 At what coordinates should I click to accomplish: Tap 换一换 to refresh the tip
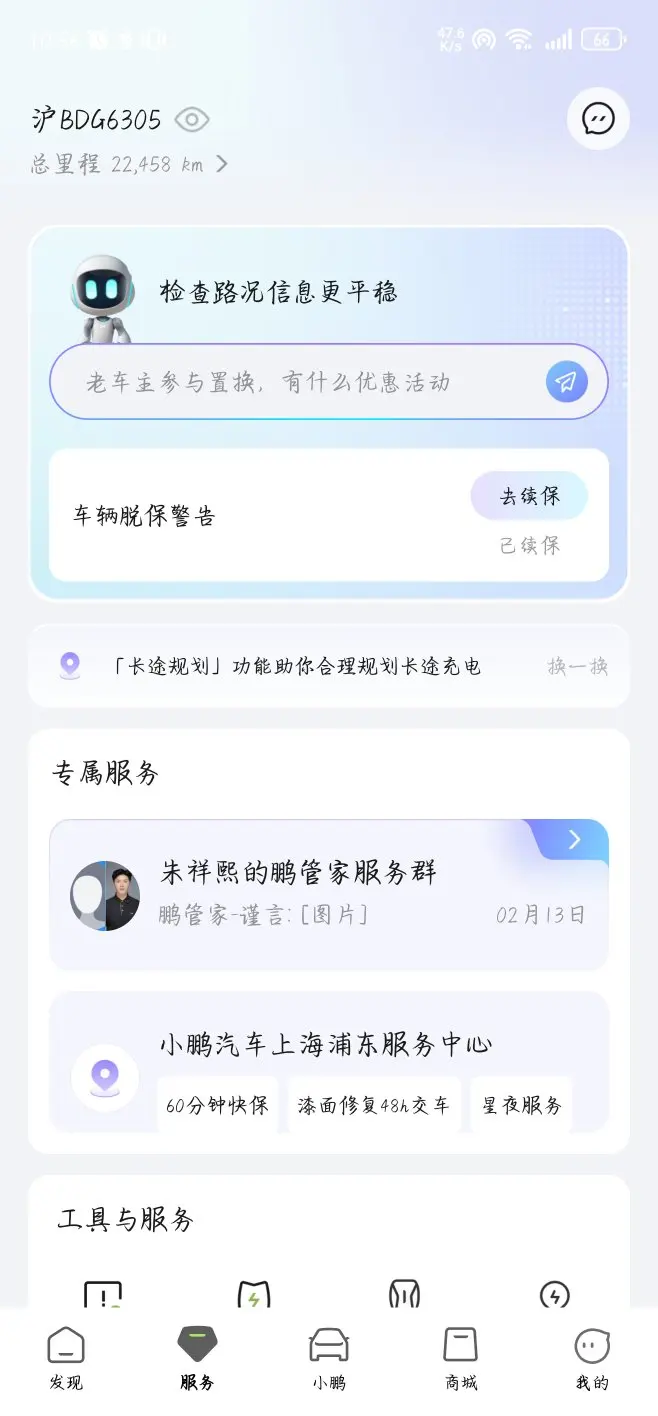point(577,666)
